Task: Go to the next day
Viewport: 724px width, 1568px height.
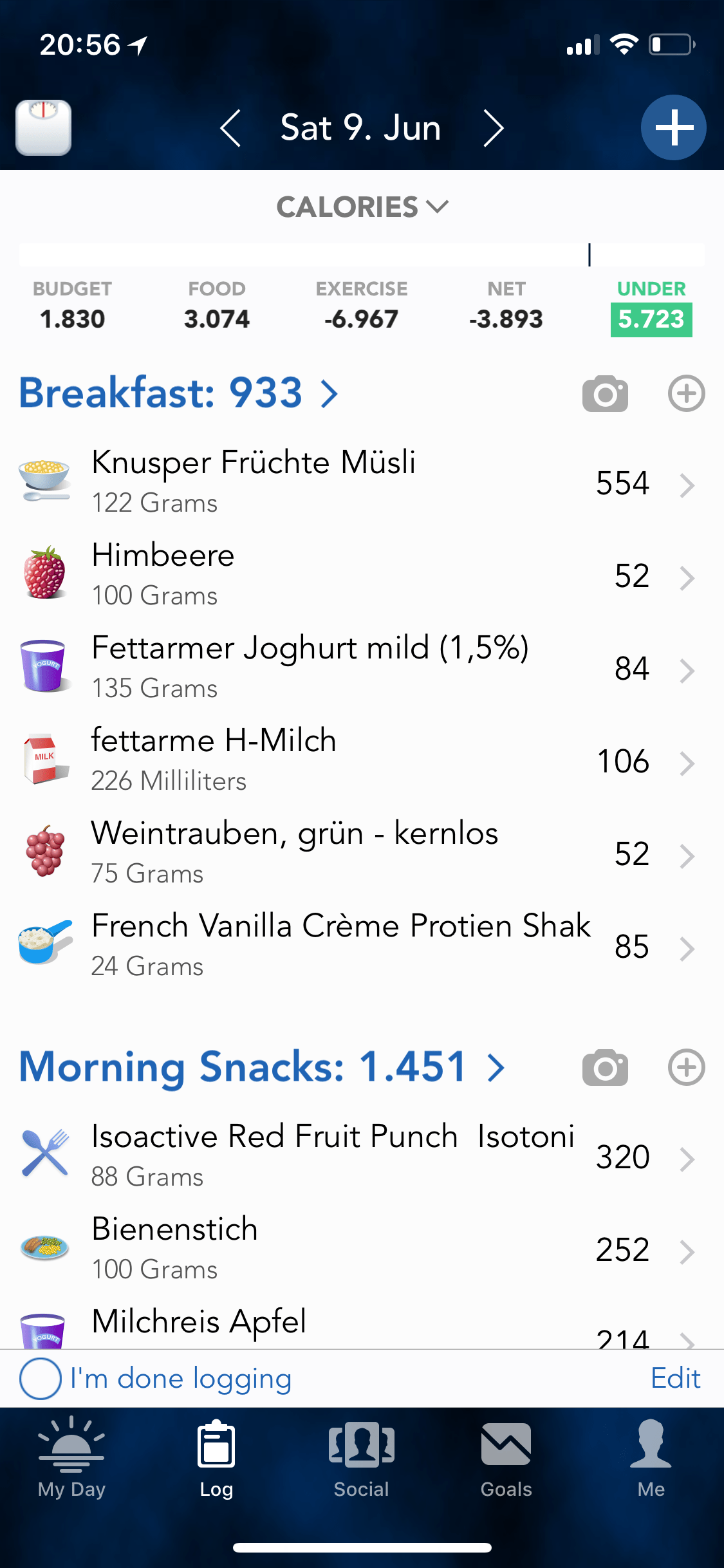Action: [x=493, y=128]
